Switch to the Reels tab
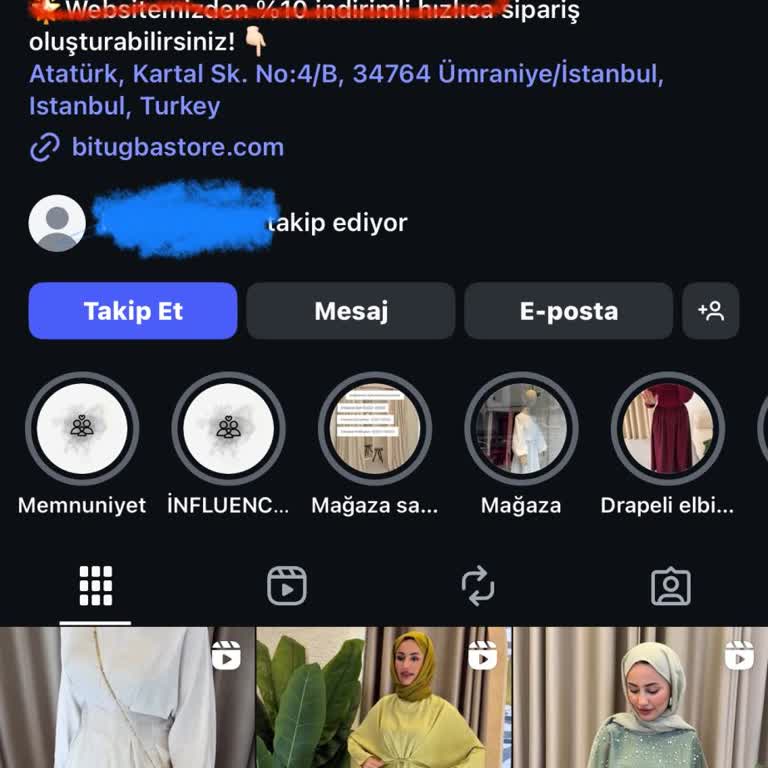Image resolution: width=768 pixels, height=768 pixels. coord(287,586)
